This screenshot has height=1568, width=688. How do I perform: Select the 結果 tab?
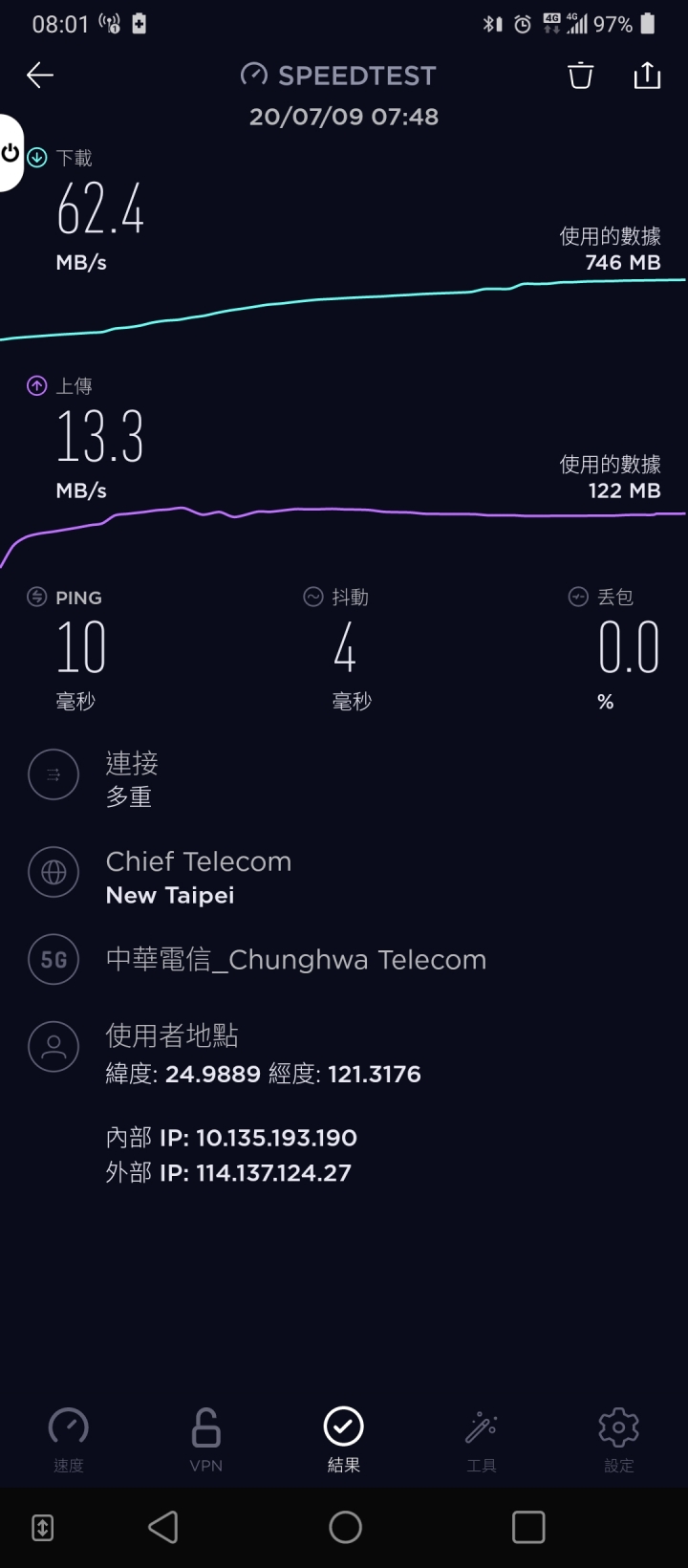[344, 1440]
